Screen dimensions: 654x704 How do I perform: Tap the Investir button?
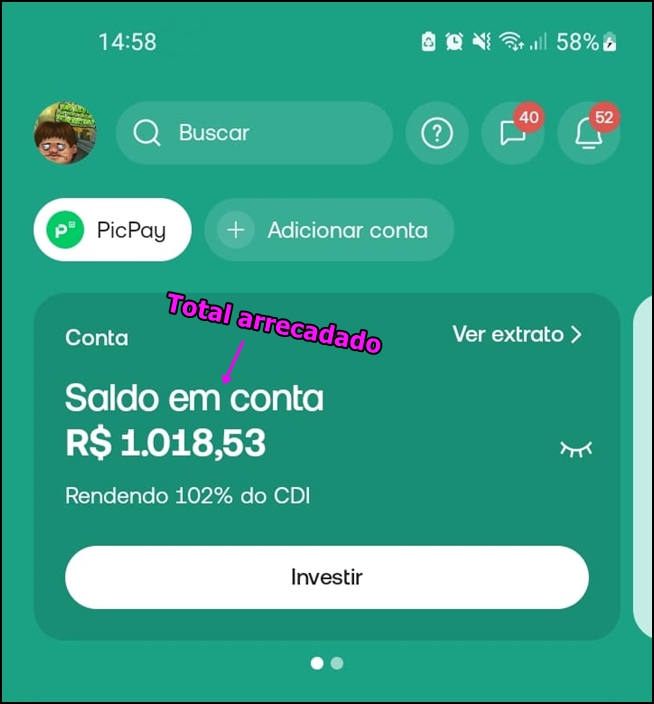[327, 577]
